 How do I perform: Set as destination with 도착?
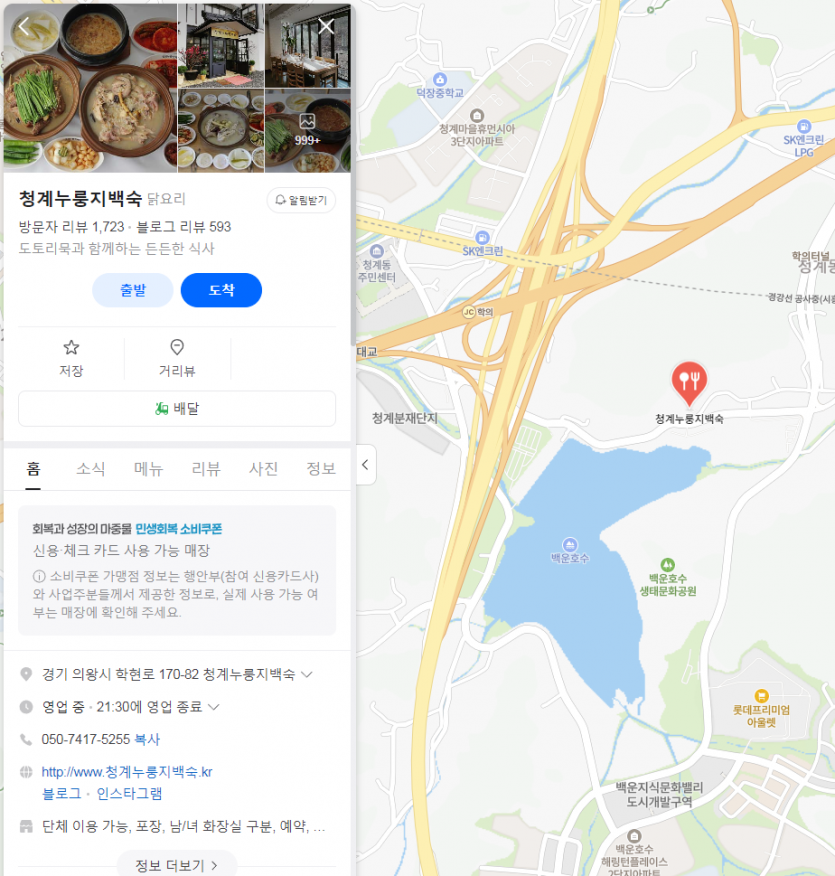click(x=221, y=290)
